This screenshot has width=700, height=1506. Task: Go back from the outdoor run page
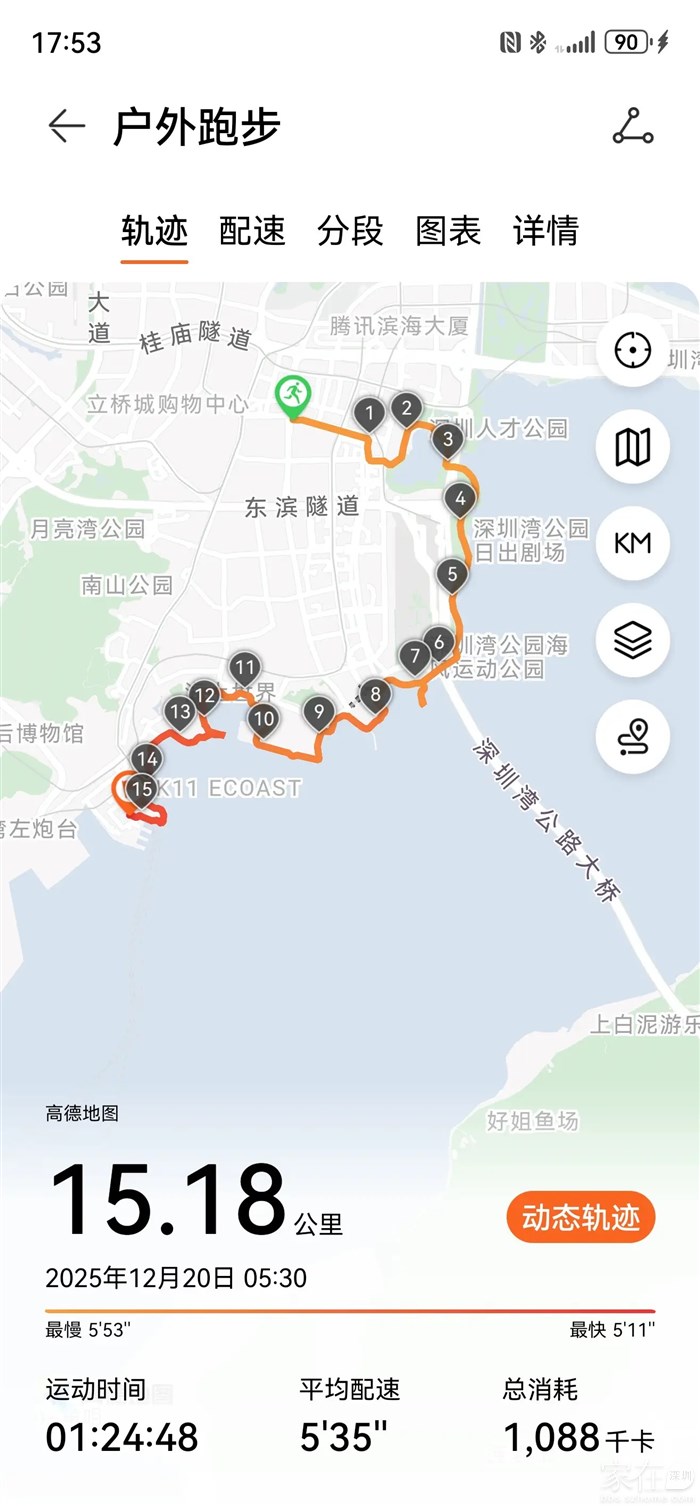click(67, 127)
